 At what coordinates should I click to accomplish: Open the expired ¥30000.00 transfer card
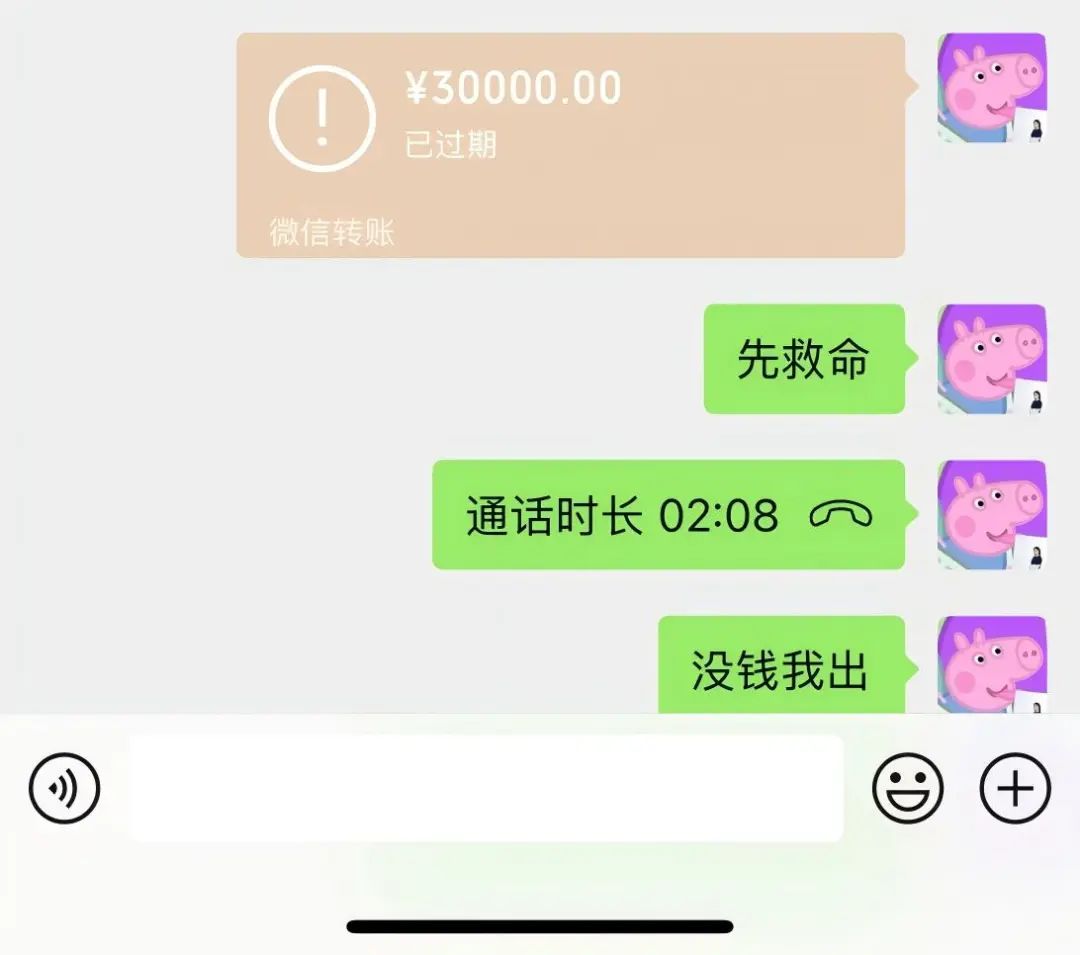(x=570, y=145)
